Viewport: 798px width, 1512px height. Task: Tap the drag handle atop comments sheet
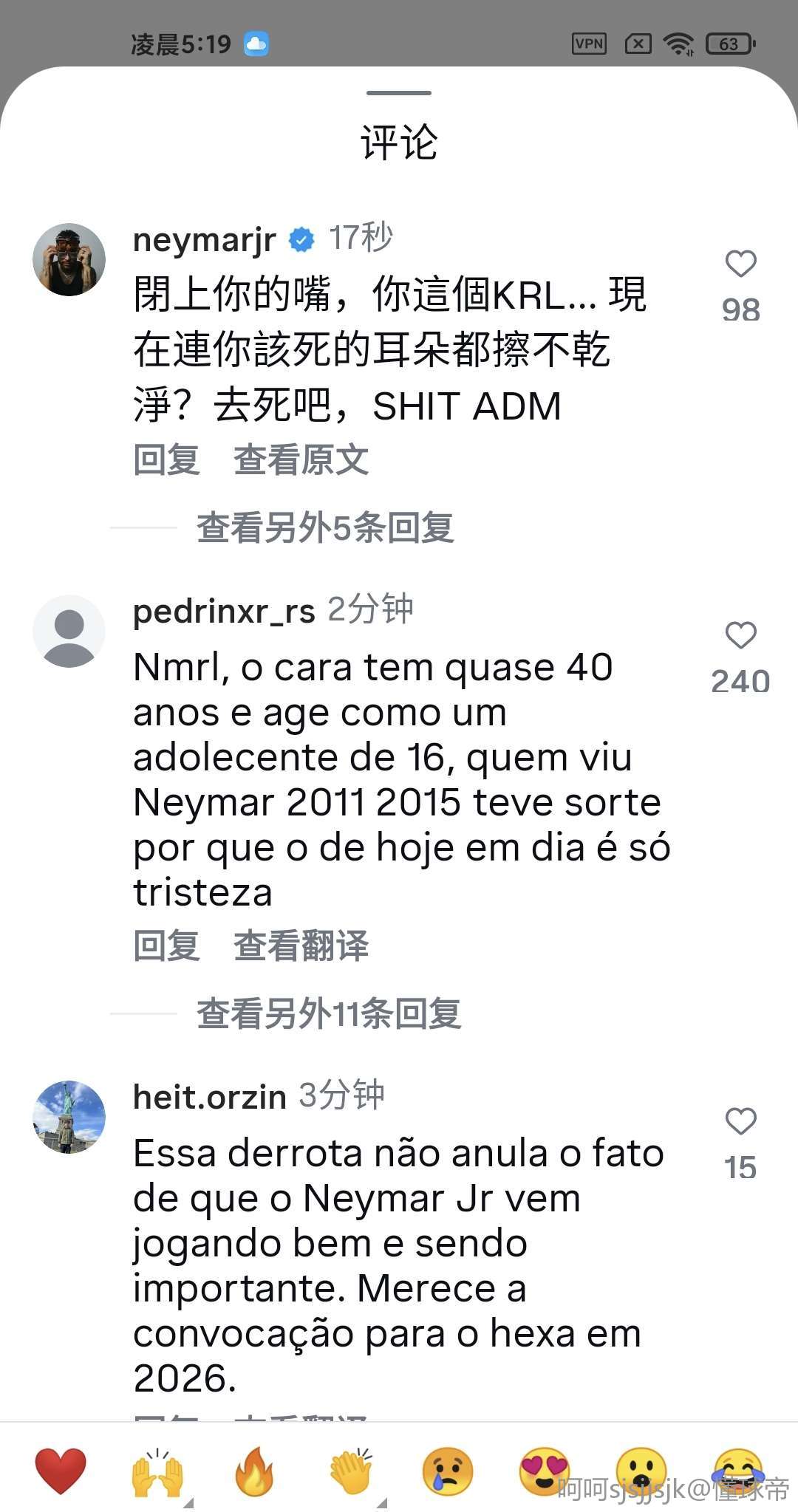tap(399, 93)
